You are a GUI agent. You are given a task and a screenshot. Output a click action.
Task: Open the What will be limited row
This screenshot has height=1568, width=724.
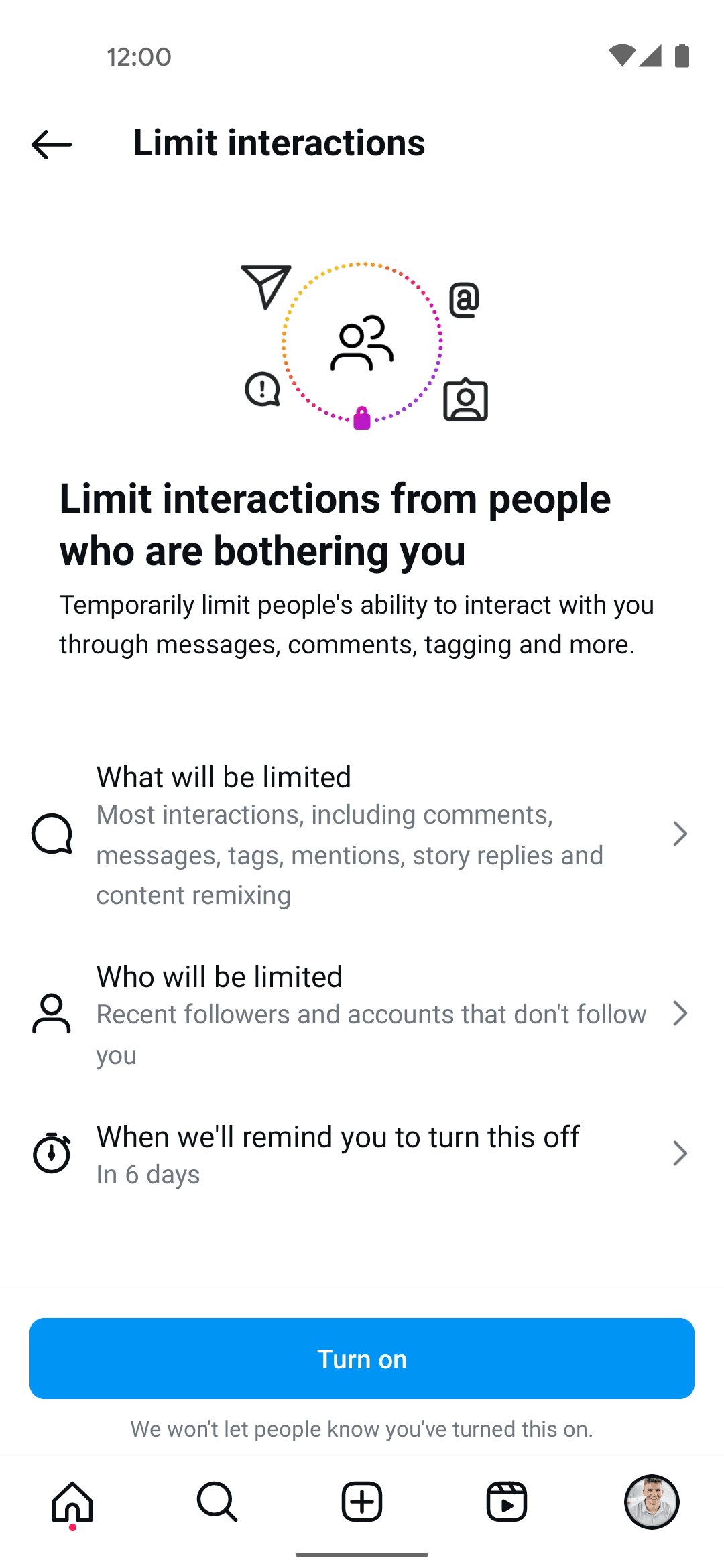click(x=362, y=834)
